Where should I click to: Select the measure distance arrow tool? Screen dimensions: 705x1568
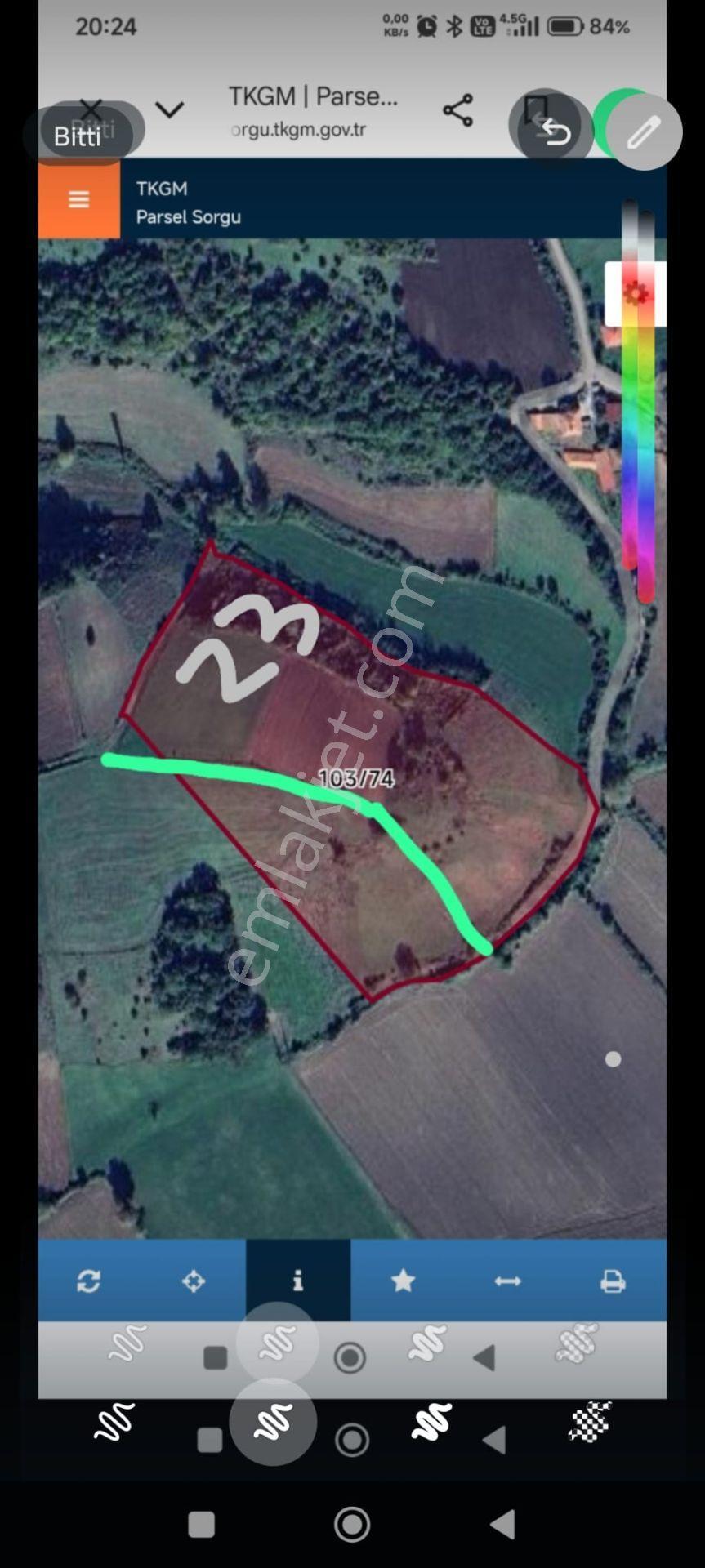click(x=507, y=1281)
